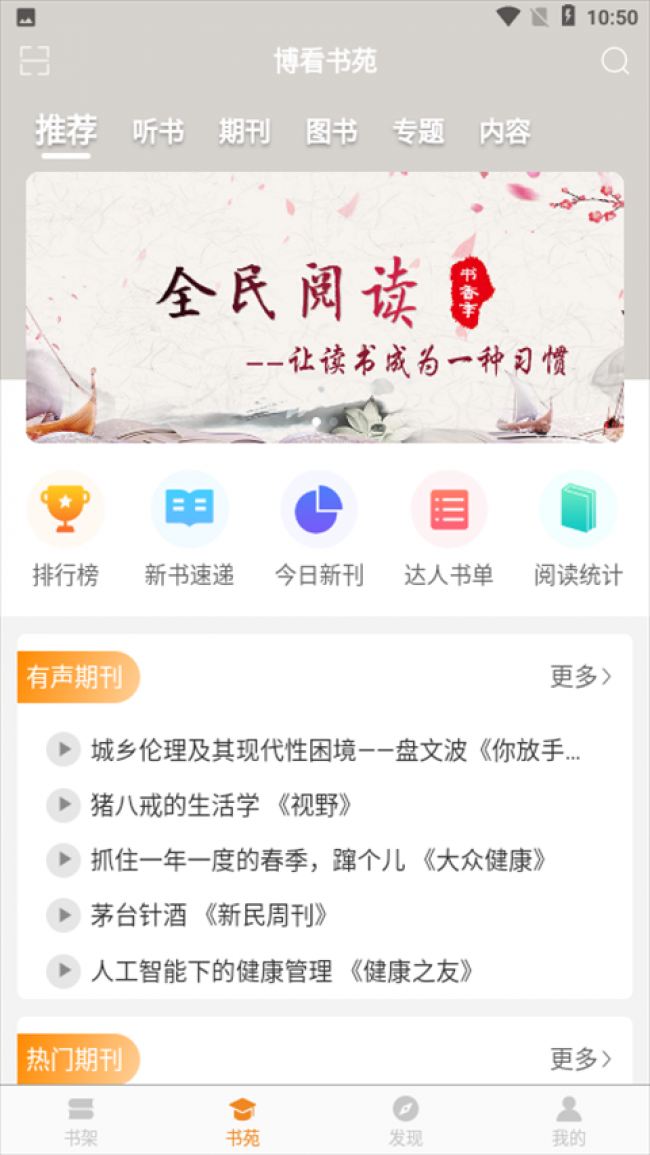The width and height of the screenshot is (650, 1155).
Task: Select the 图书 tab
Action: point(332,132)
